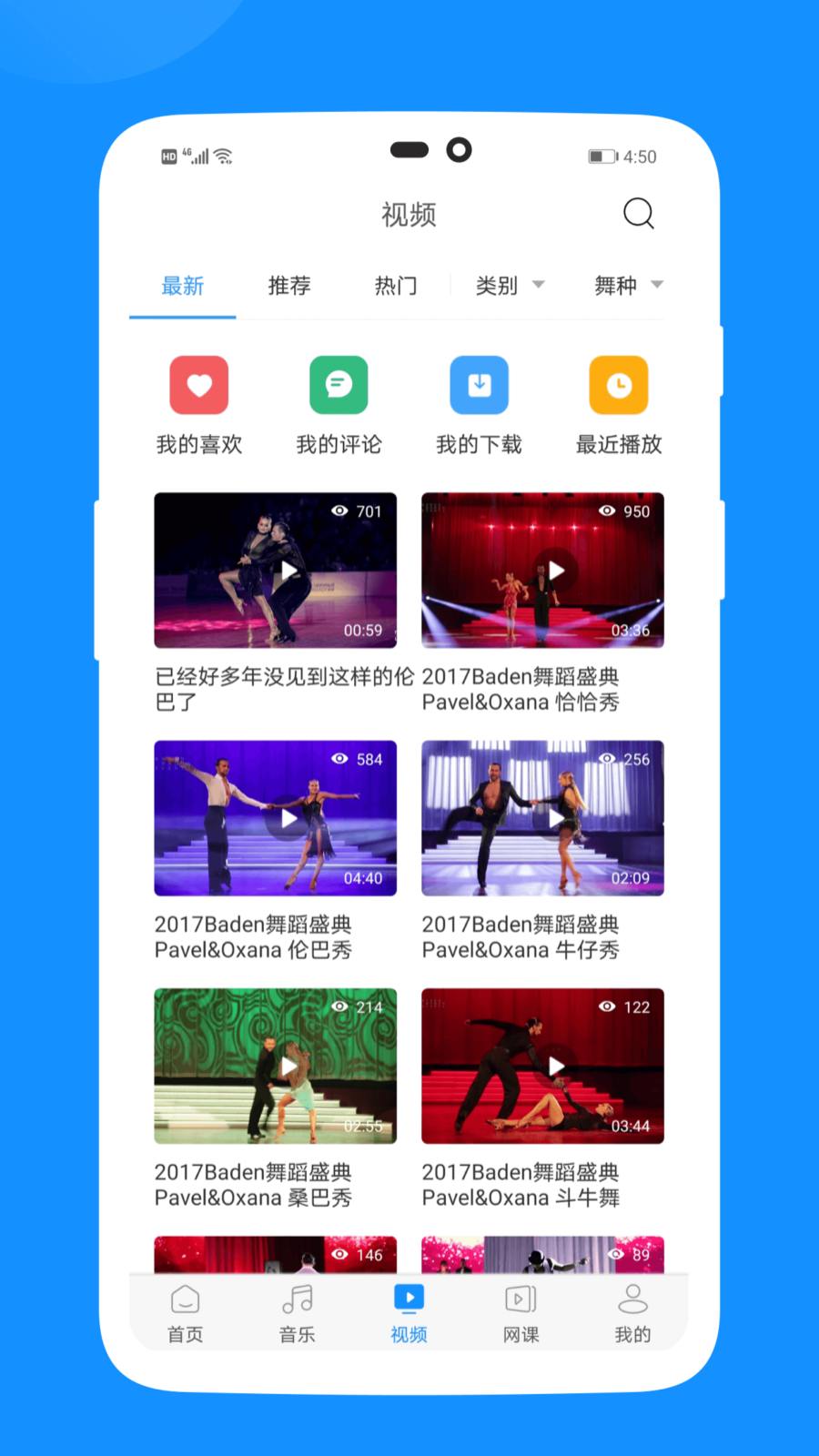Open the 伦巴秀 video title

(255, 937)
